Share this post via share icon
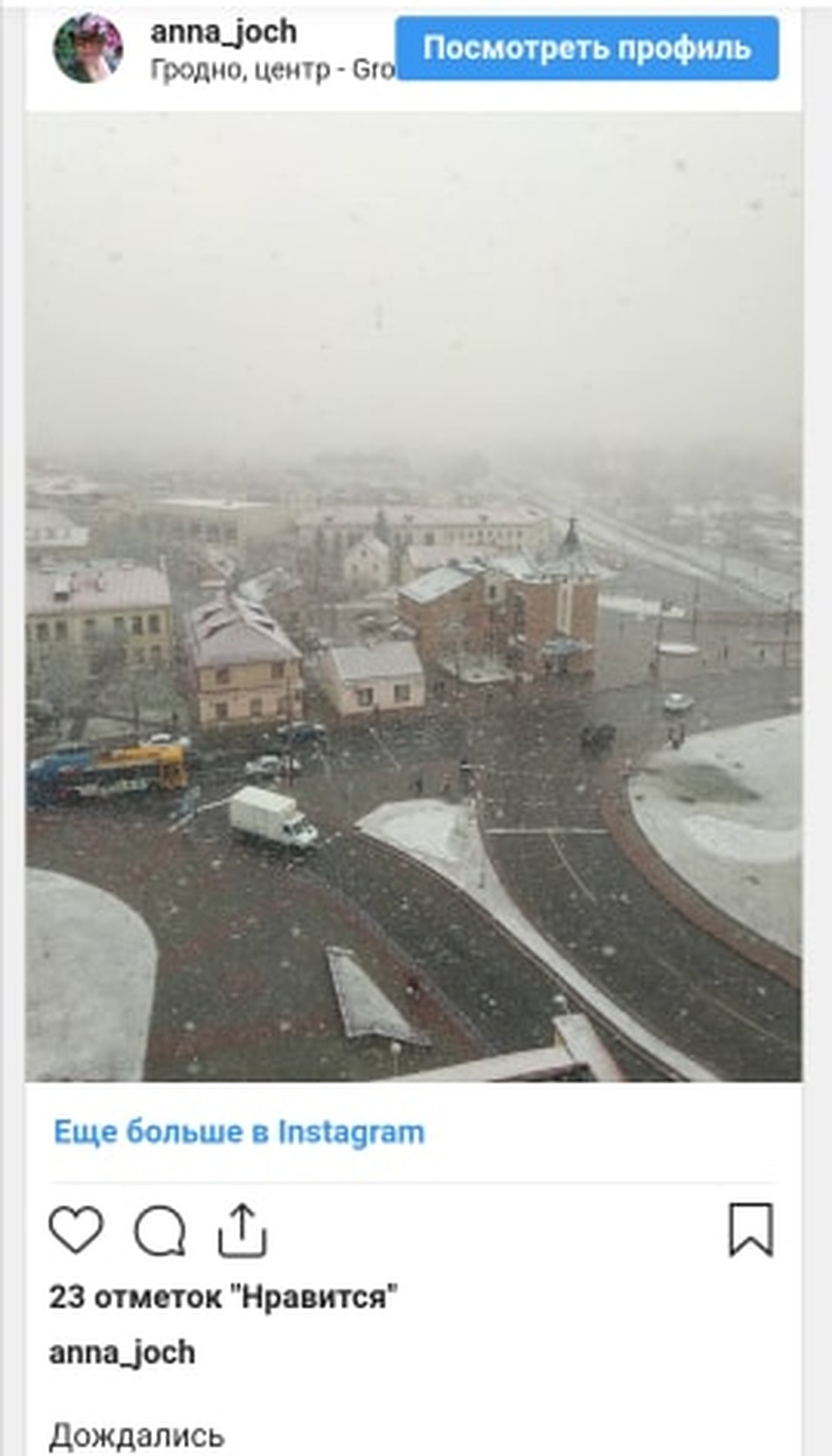This screenshot has height=1456, width=832. pos(242,1230)
